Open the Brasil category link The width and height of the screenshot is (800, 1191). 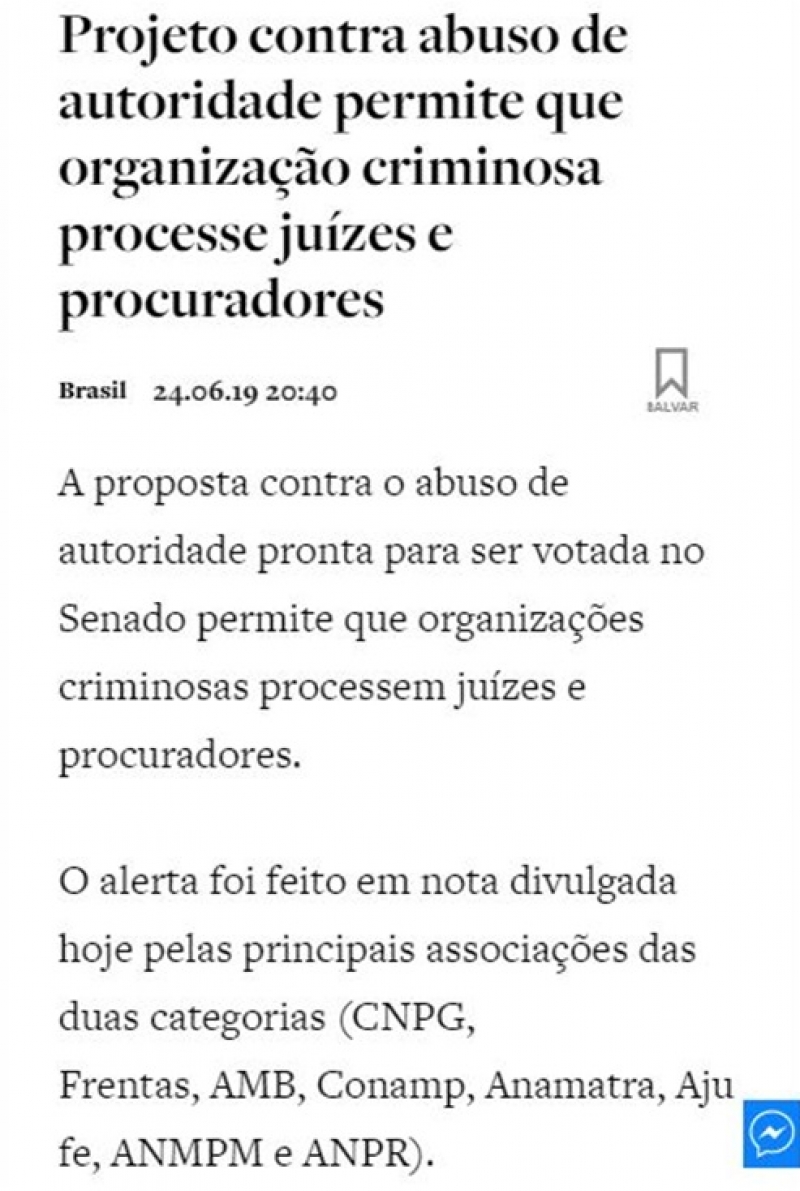[x=92, y=391]
